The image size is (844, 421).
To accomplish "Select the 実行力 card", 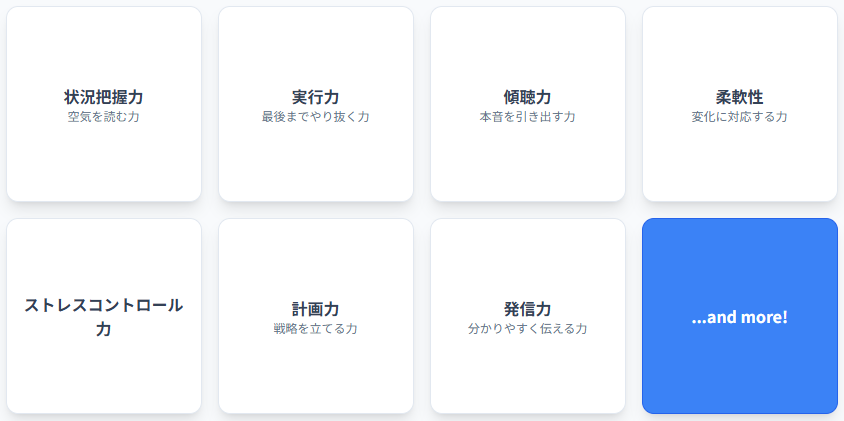I will tap(316, 104).
